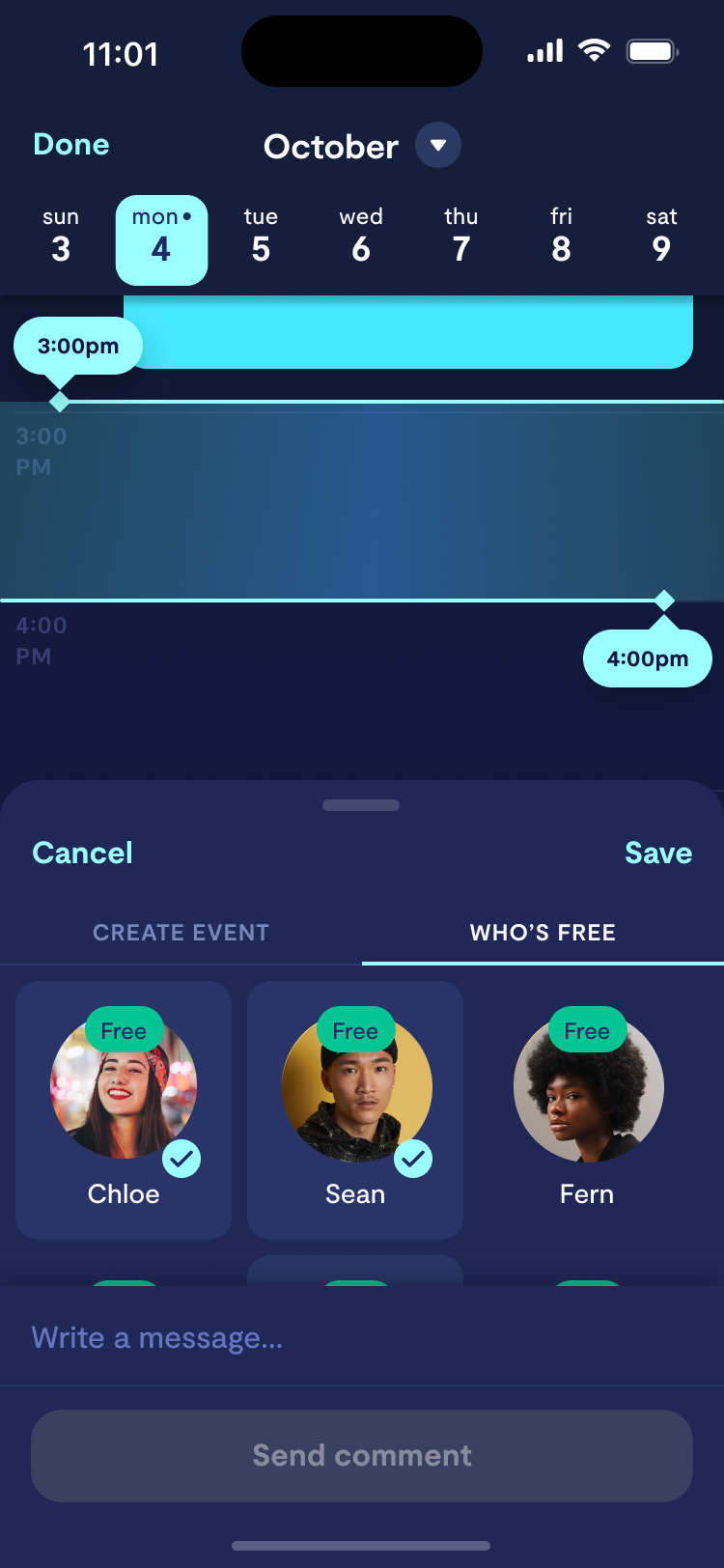The height and width of the screenshot is (1568, 724).
Task: Tap the 3:00pm start time handle
Action: [x=78, y=346]
